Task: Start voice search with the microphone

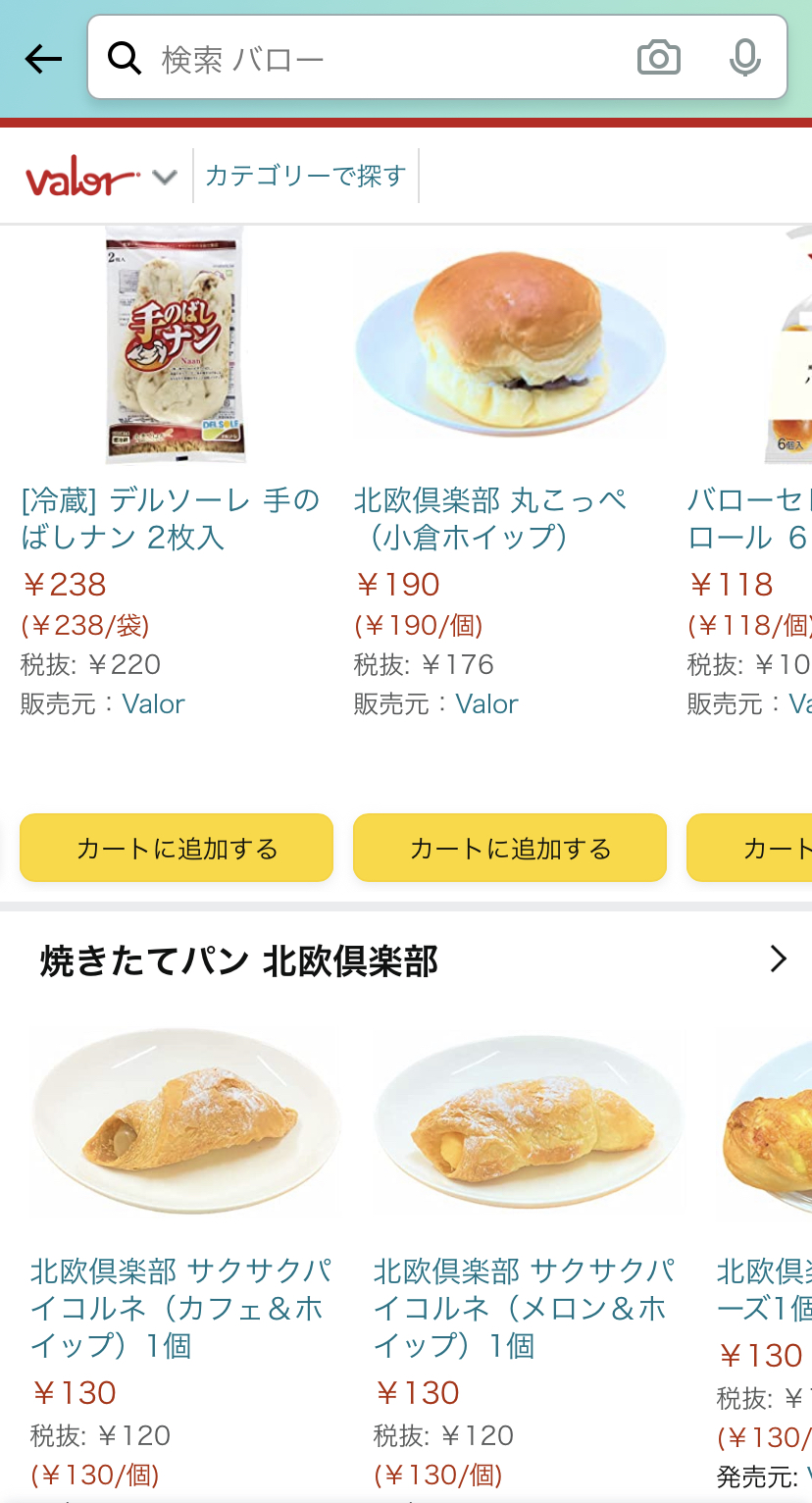Action: 744,59
